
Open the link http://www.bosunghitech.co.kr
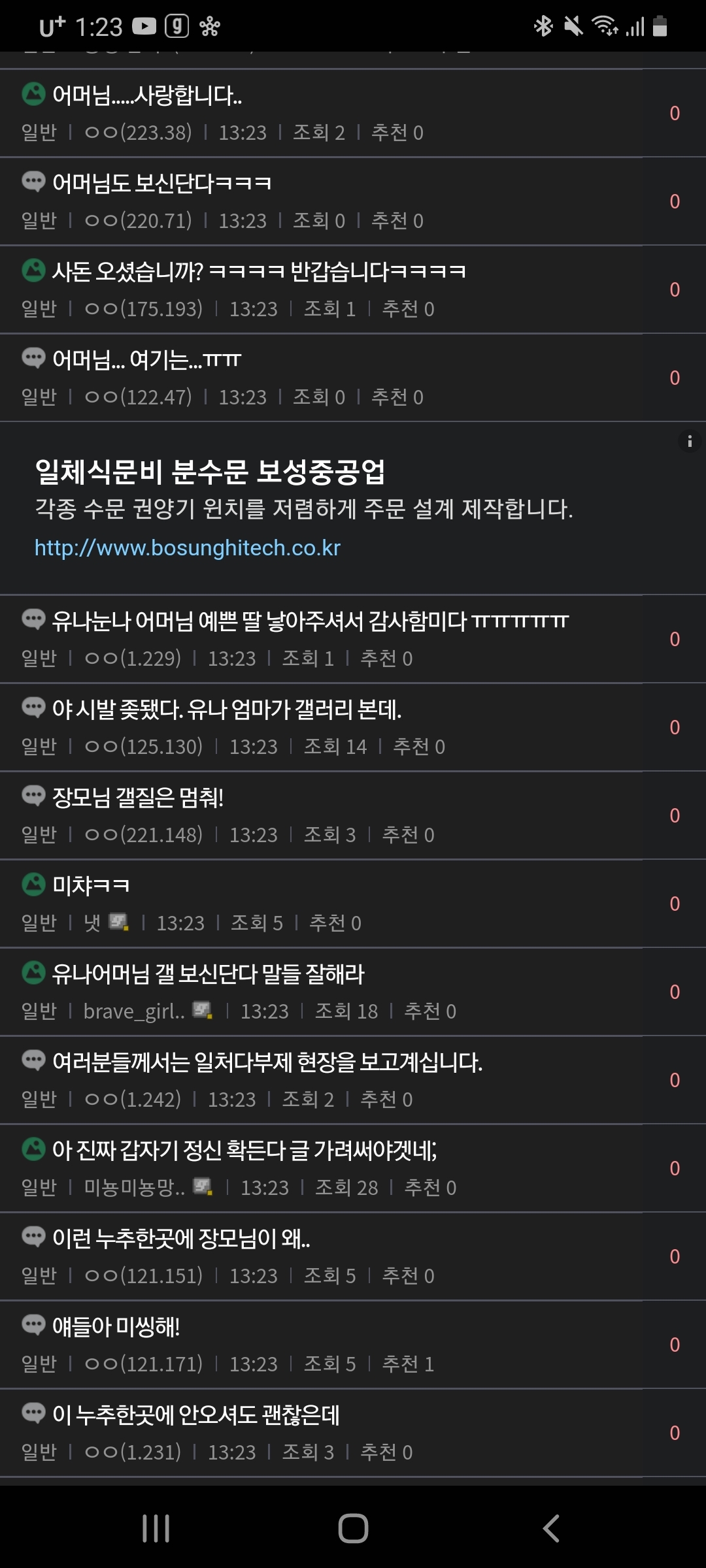click(187, 549)
